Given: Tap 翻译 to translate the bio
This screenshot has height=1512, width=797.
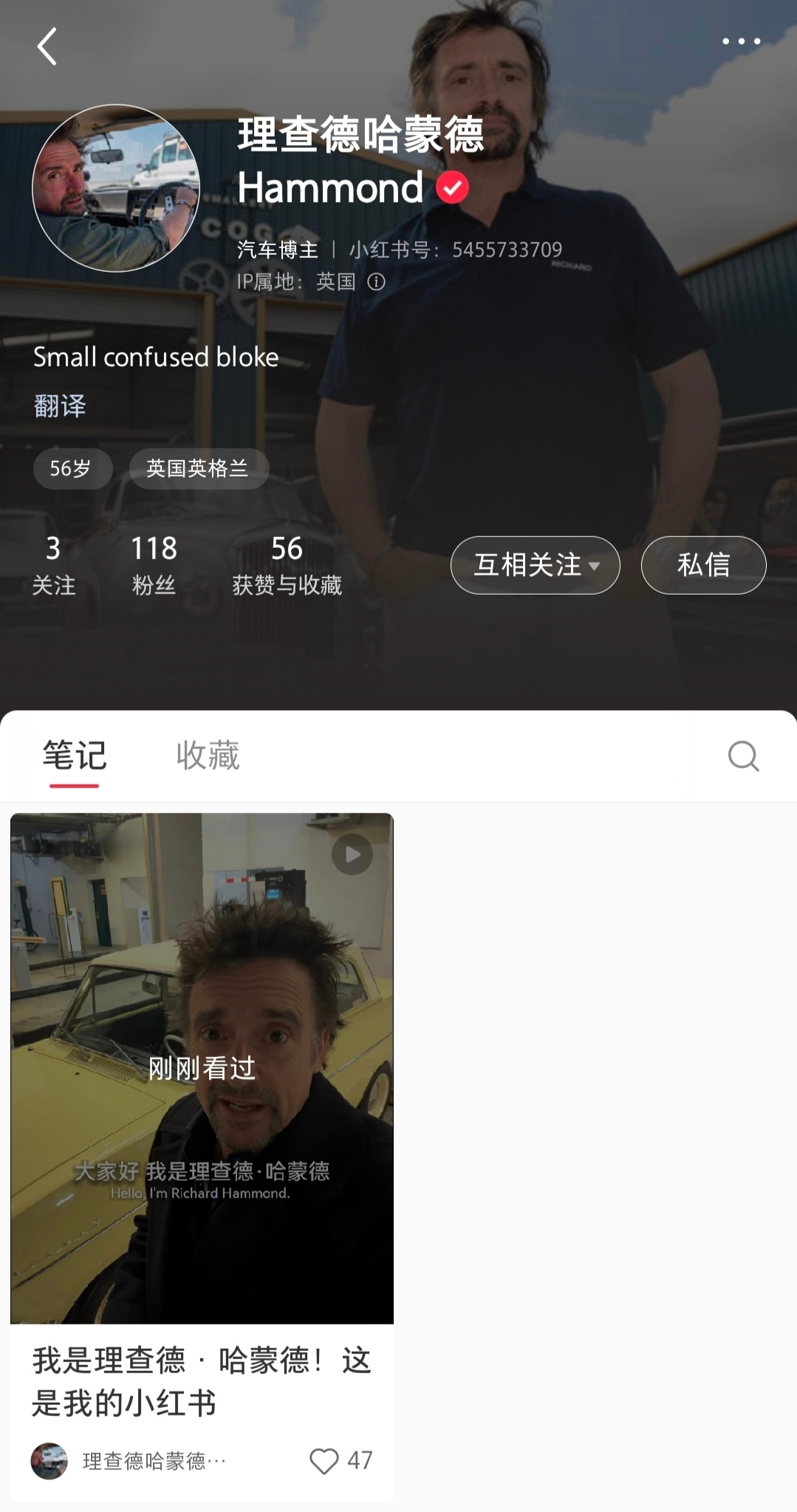Looking at the screenshot, I should (59, 405).
